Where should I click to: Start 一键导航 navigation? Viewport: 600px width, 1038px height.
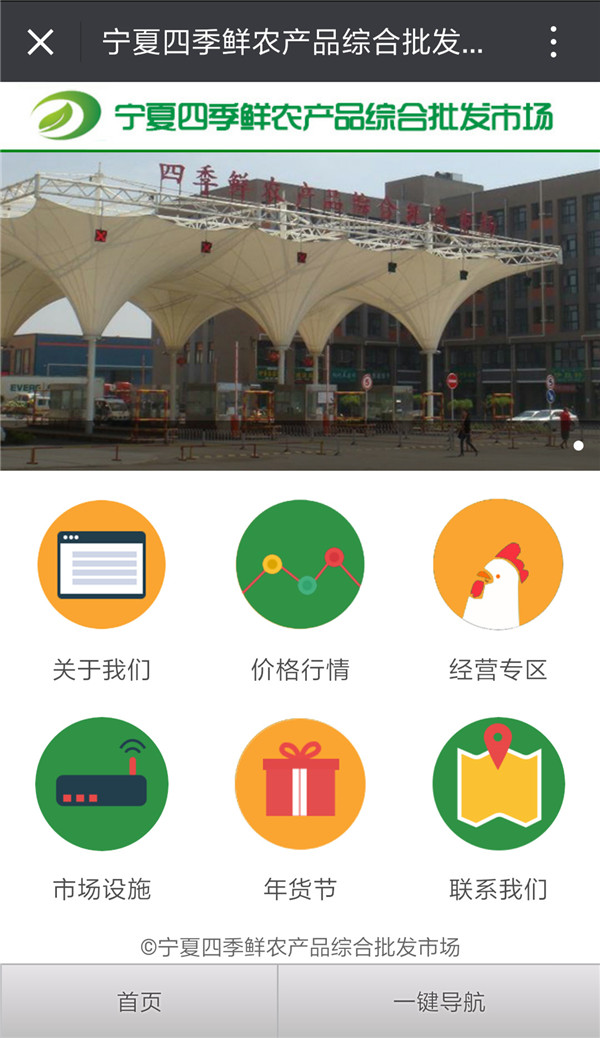(439, 1002)
